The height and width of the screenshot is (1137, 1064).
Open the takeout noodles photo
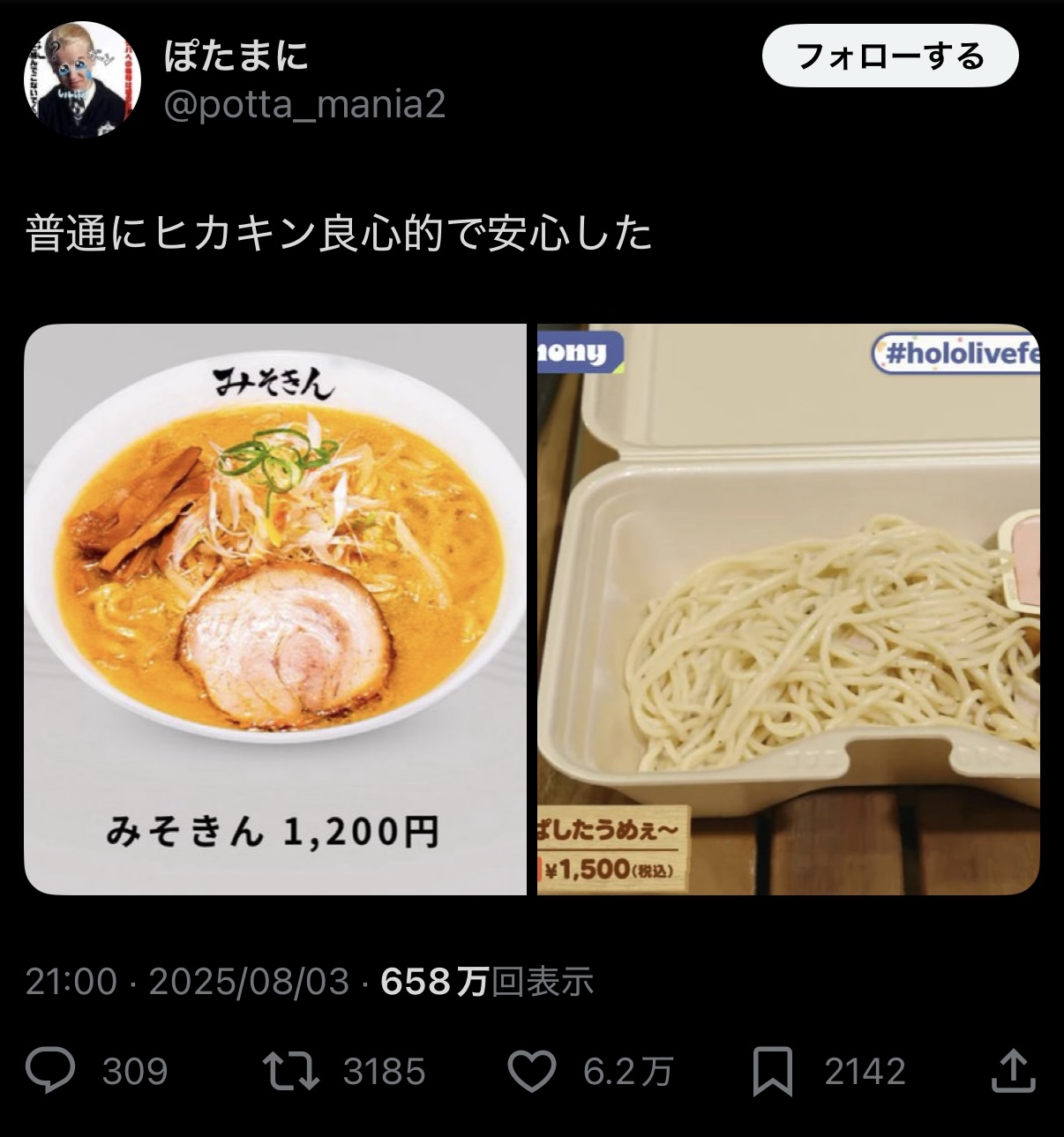788,609
